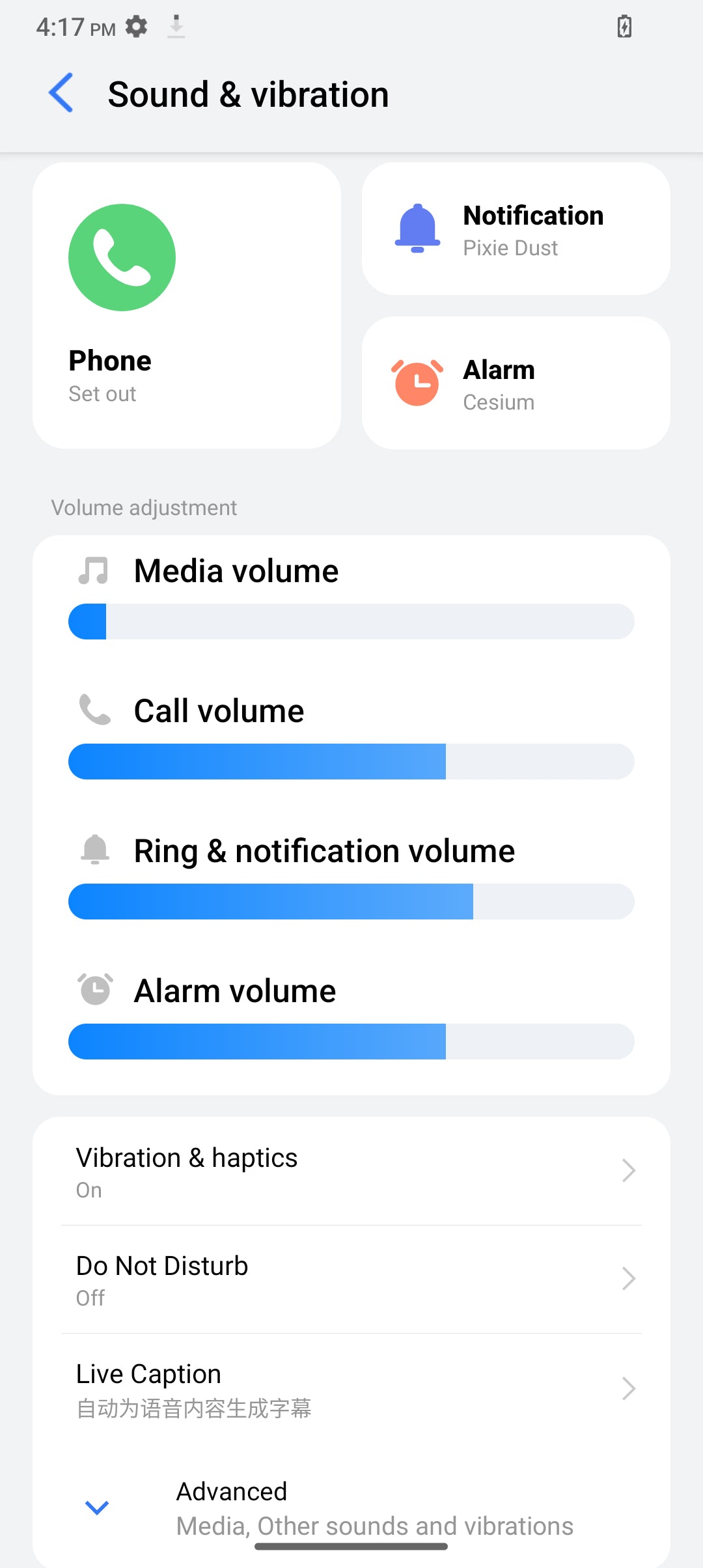703x1568 pixels.
Task: Open Live Caption settings
Action: [x=351, y=1388]
